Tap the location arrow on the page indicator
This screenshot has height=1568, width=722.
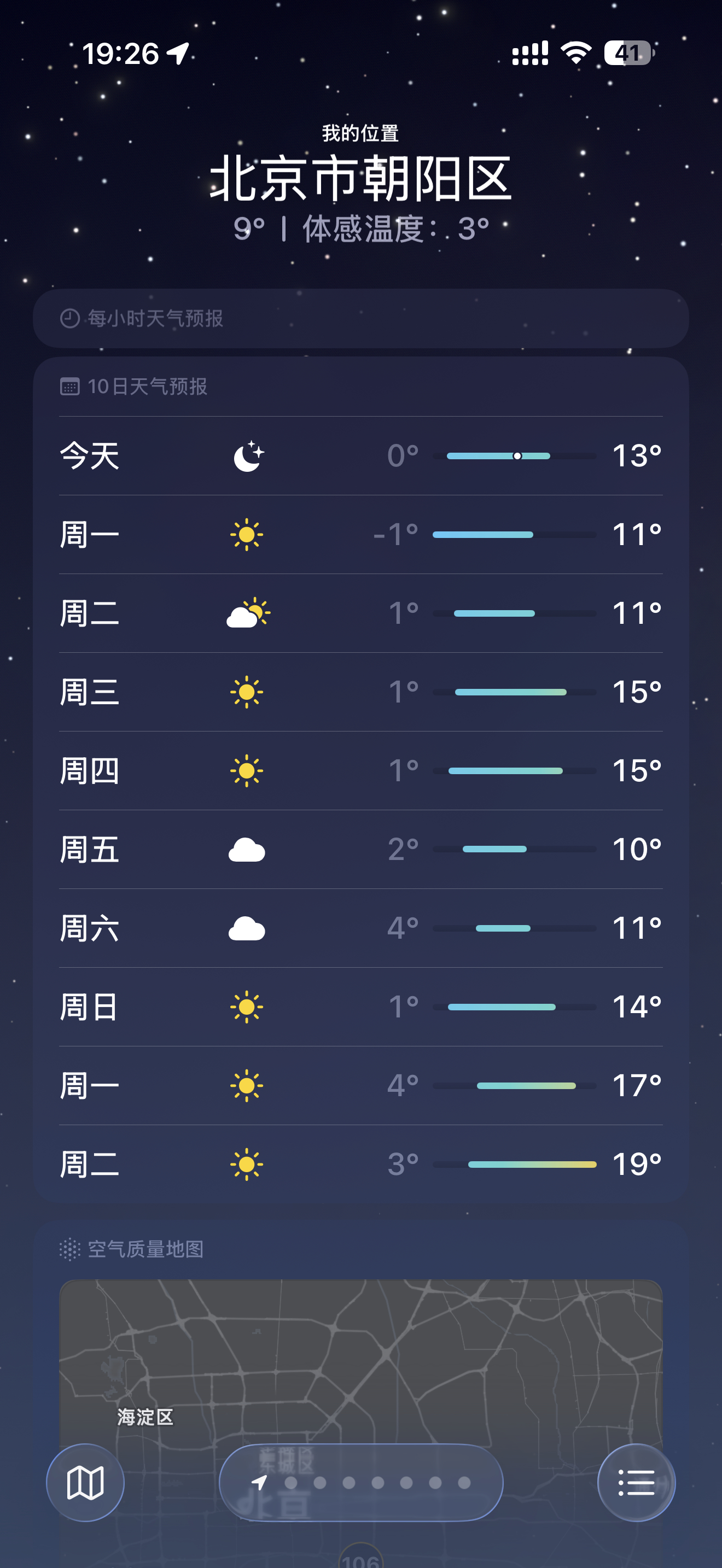coord(260,1484)
